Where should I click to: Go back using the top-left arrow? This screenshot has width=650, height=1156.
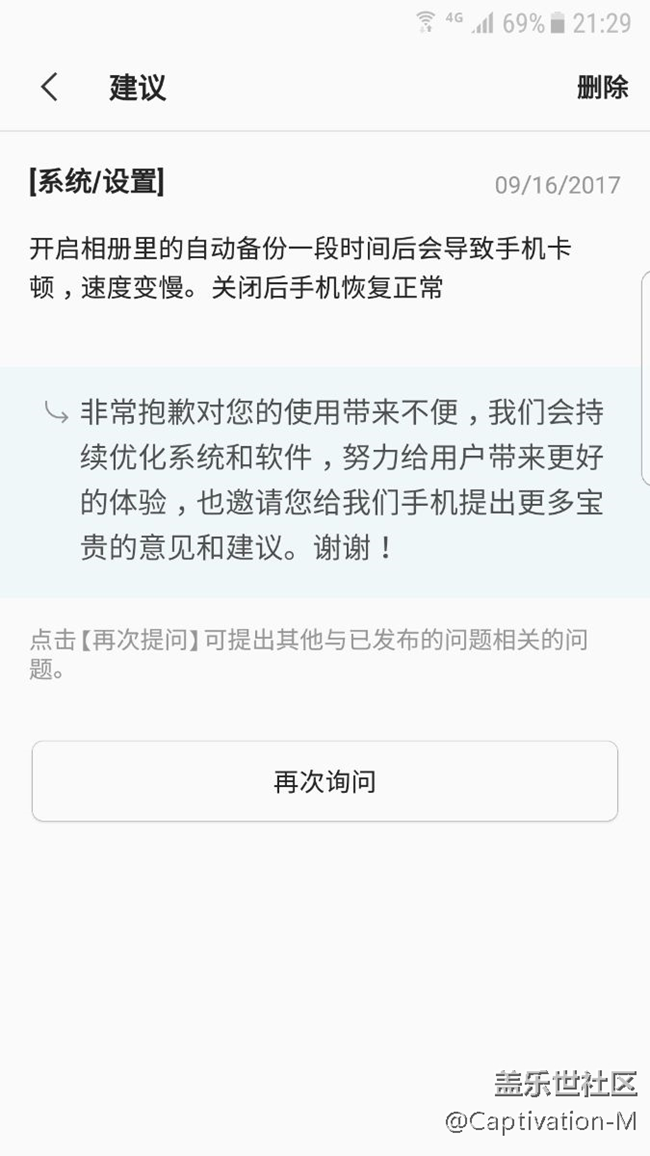tap(49, 87)
